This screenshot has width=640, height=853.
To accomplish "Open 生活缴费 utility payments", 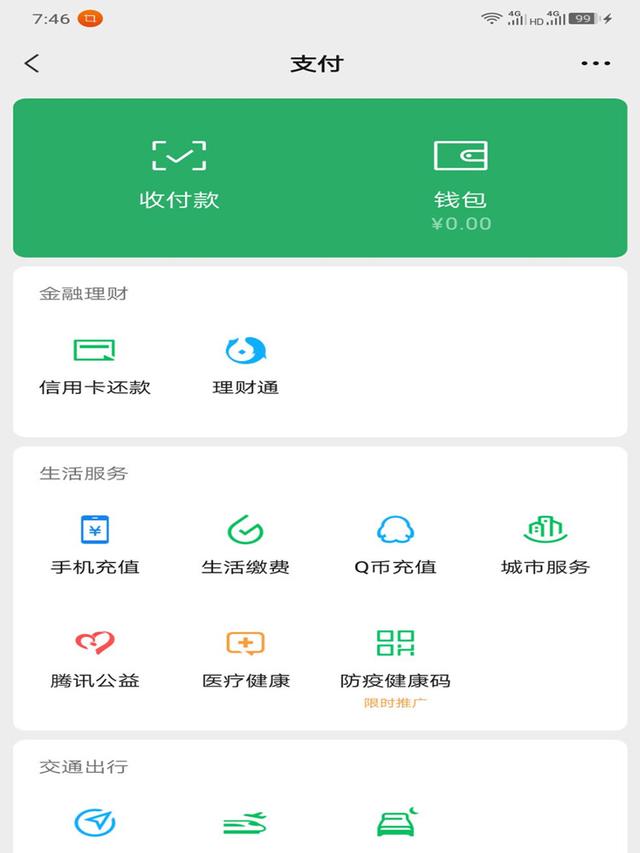I will (246, 544).
